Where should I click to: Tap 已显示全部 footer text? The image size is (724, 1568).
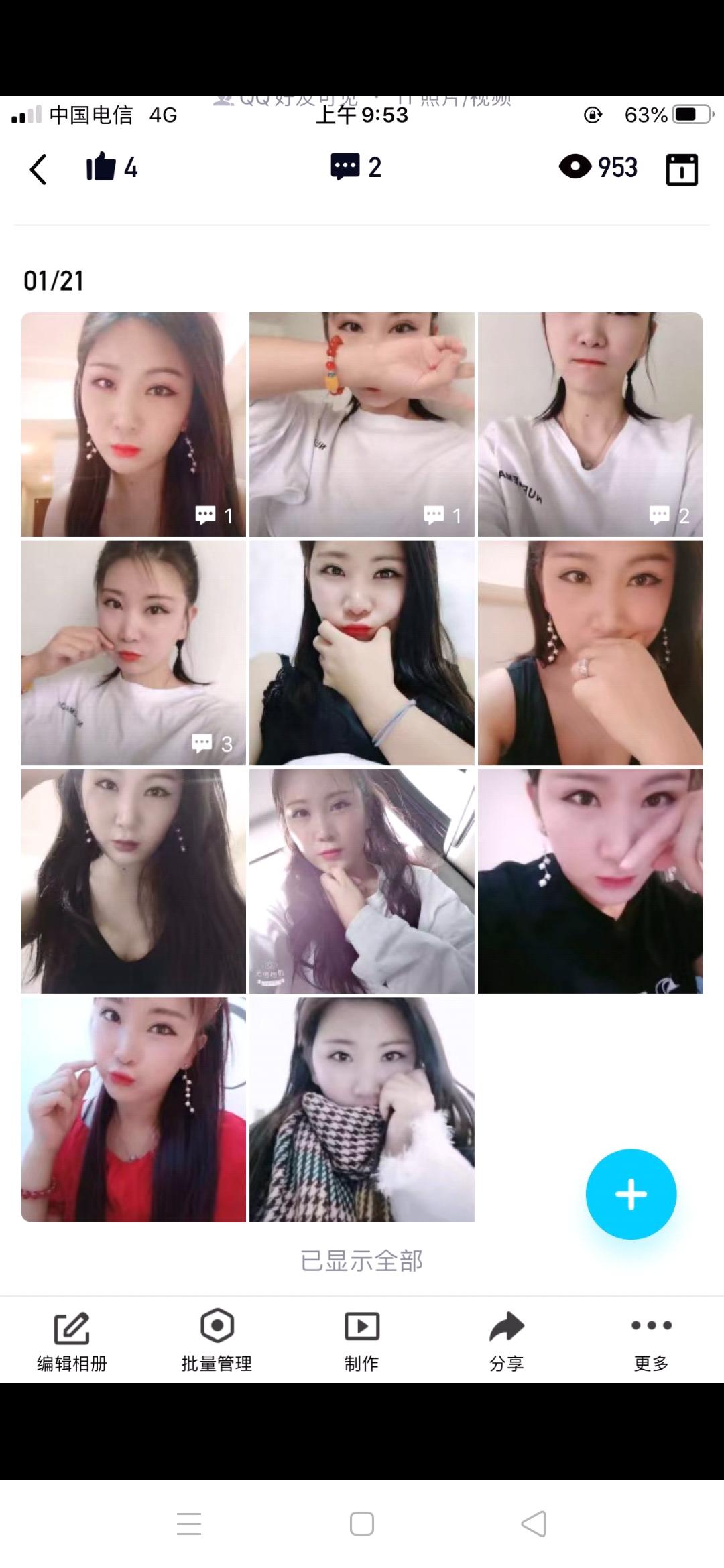[x=362, y=1260]
